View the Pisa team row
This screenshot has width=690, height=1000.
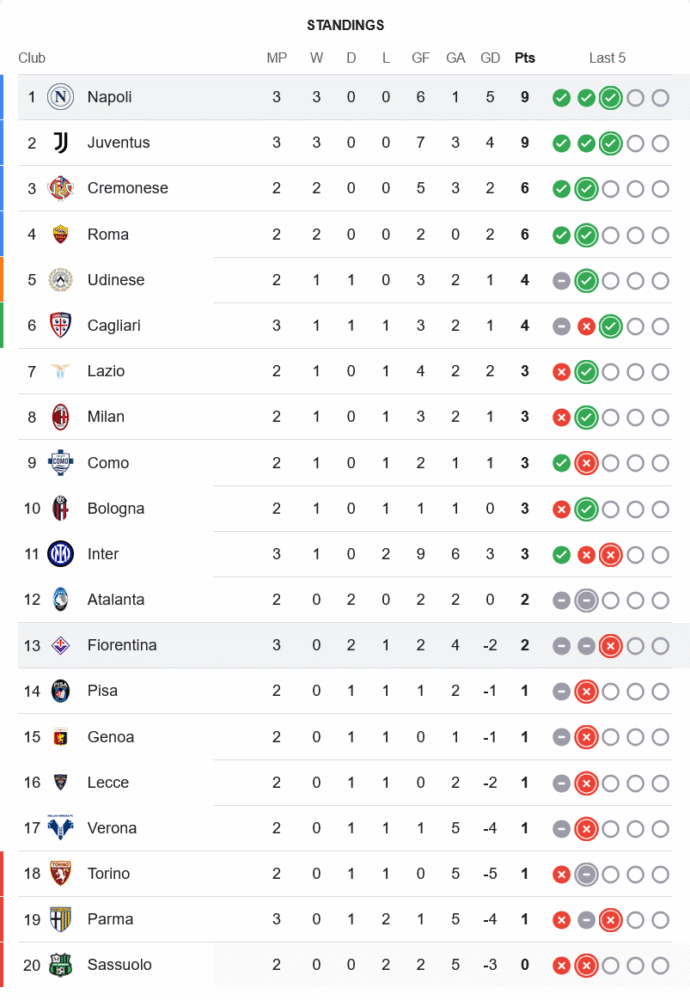click(102, 691)
